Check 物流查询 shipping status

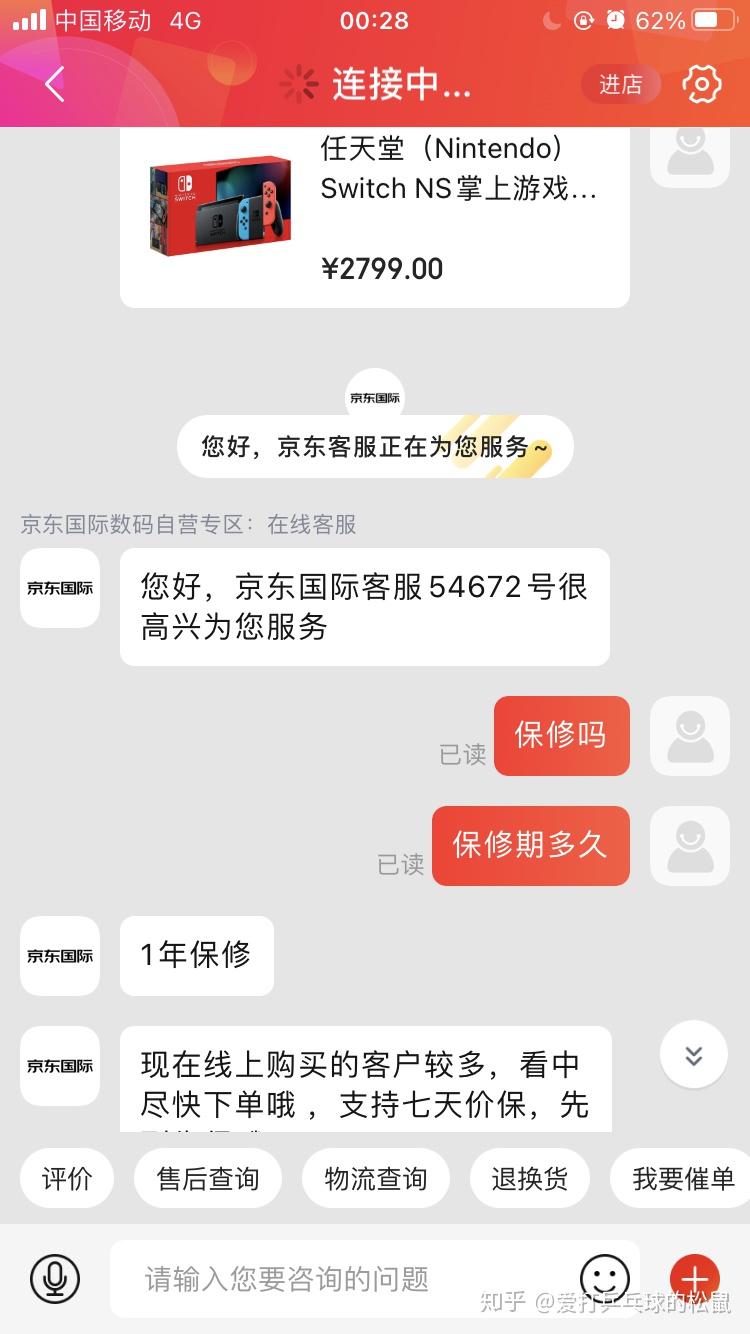[x=376, y=1179]
